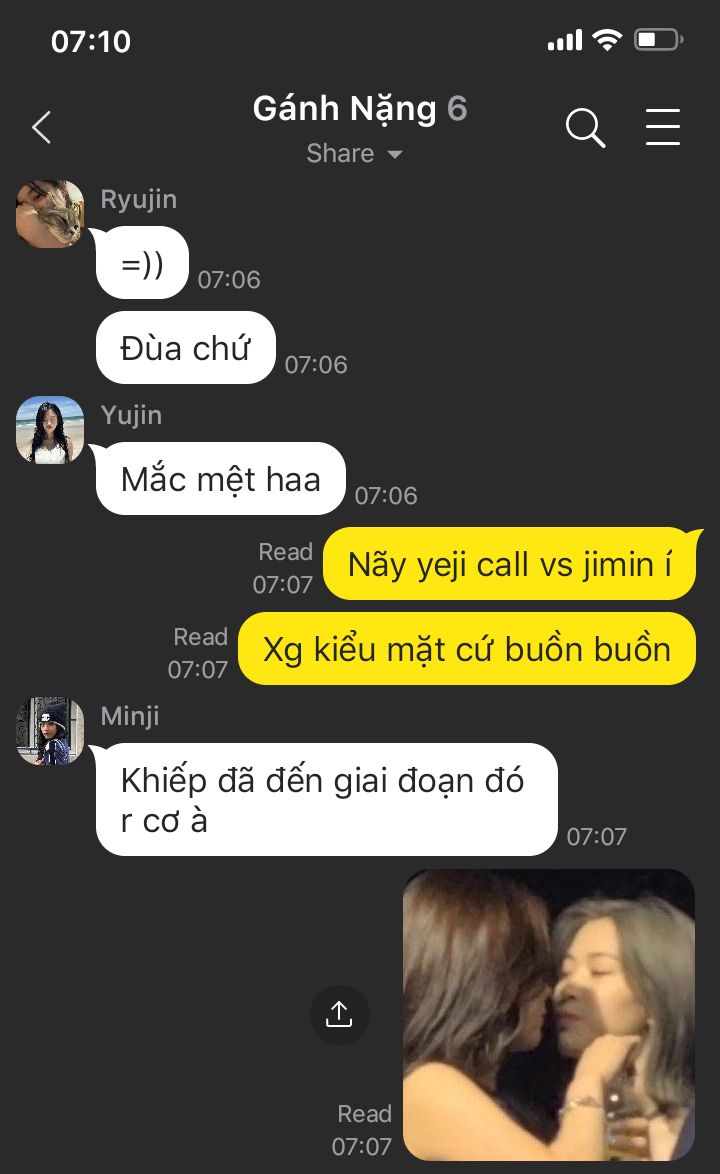Expand the Share dropdown
720x1174 pixels.
click(354, 154)
